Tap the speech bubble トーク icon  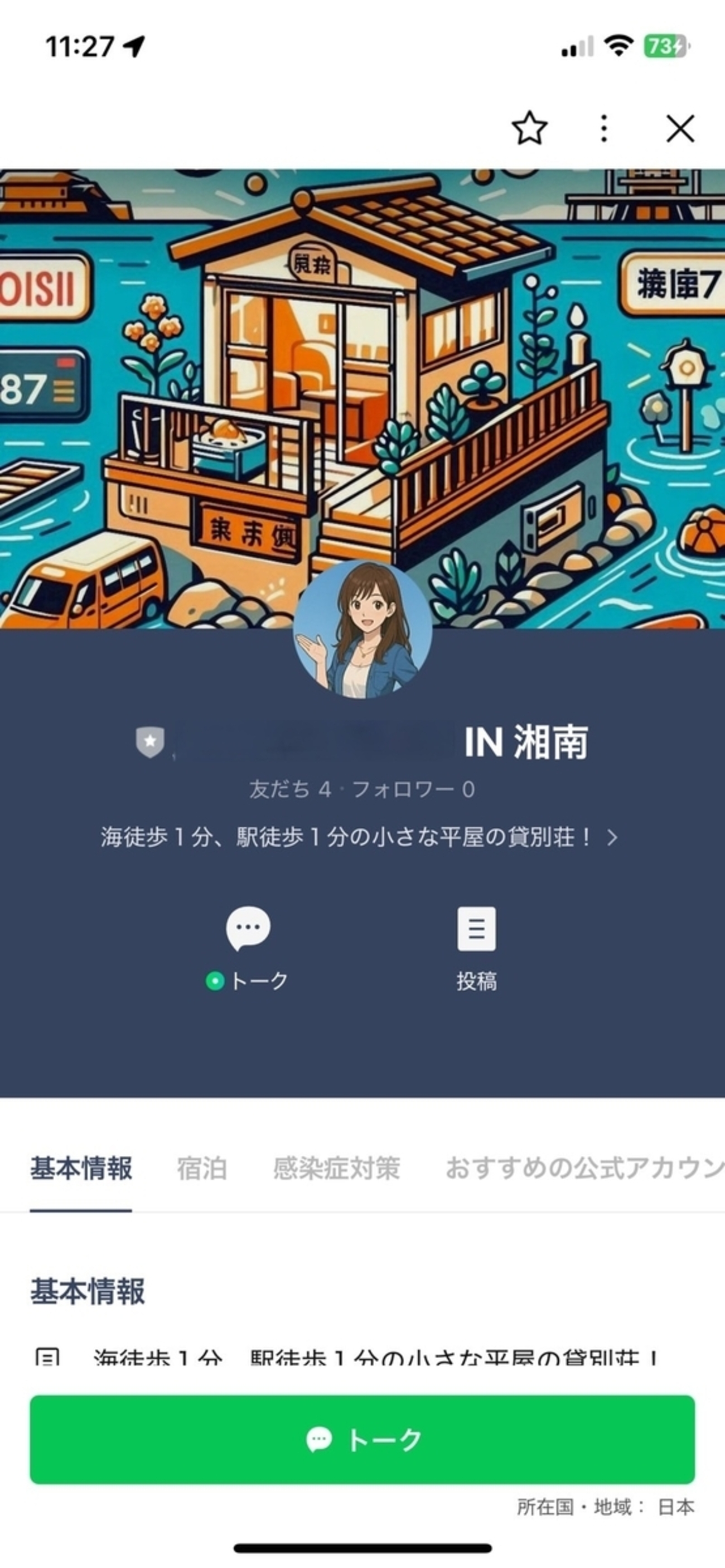tap(248, 928)
